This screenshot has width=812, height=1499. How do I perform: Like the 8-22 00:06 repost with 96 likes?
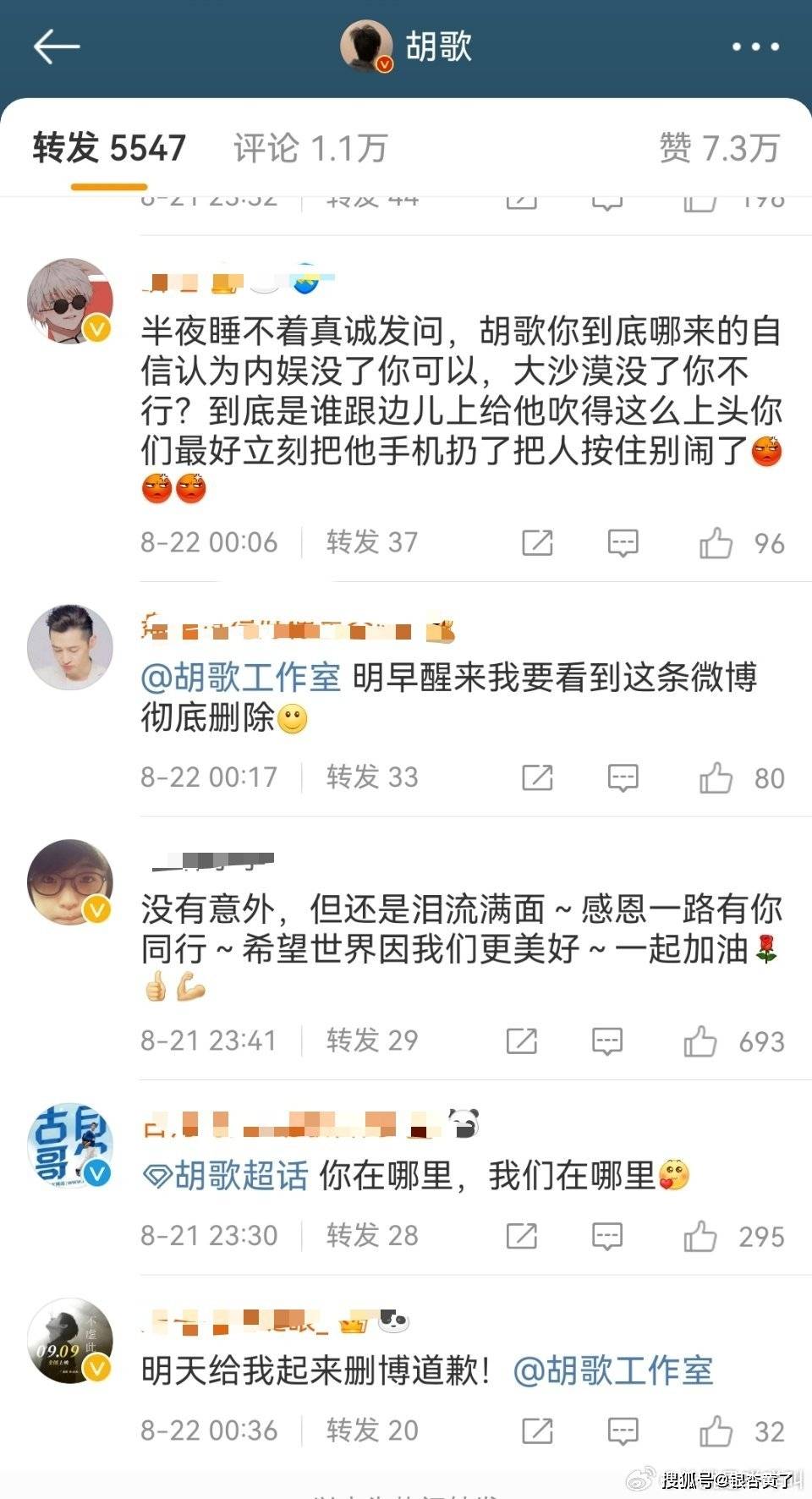716,543
